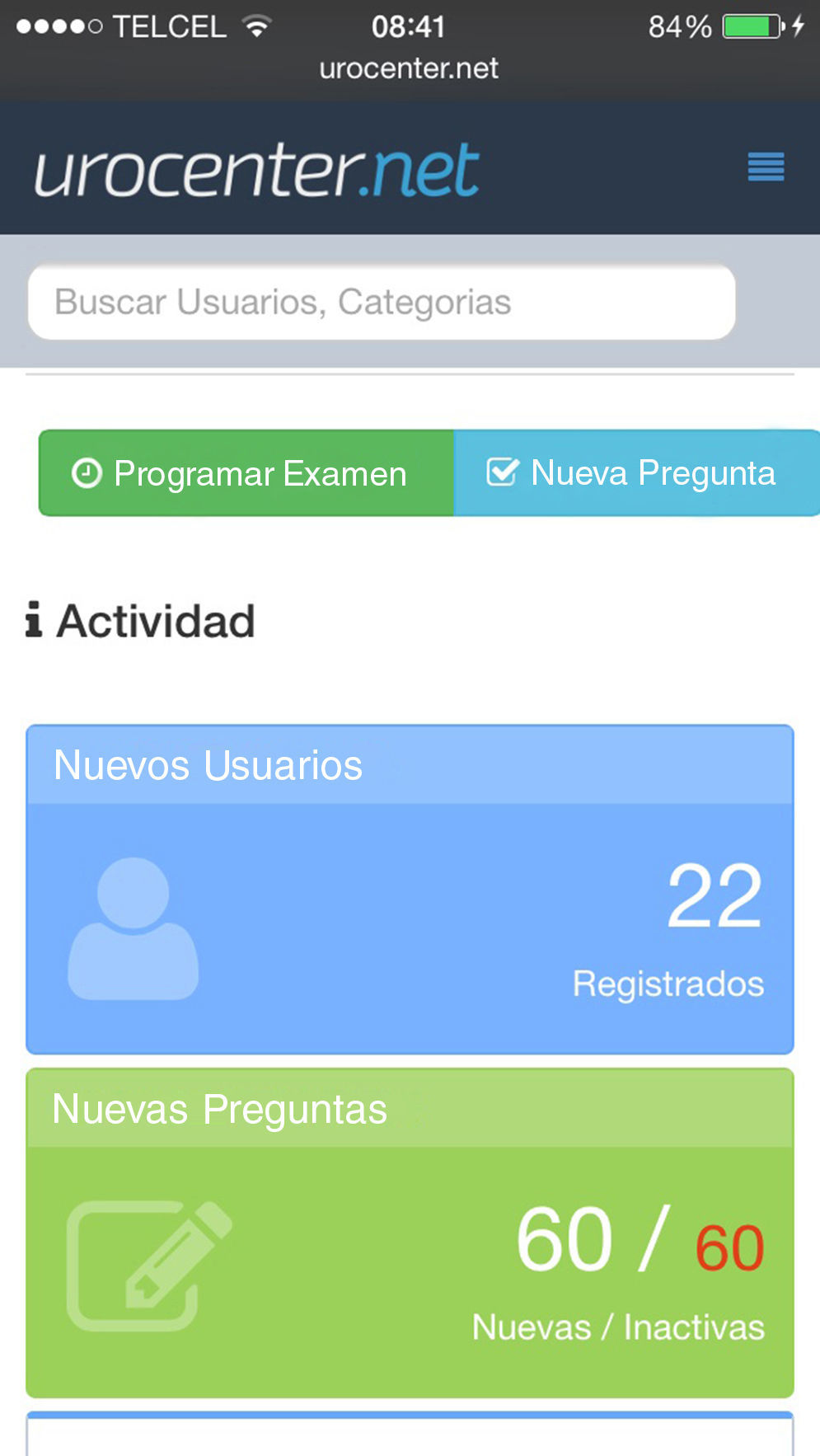Tap the Buscar Usuarios, Categorias search field
820x1456 pixels.
[381, 302]
